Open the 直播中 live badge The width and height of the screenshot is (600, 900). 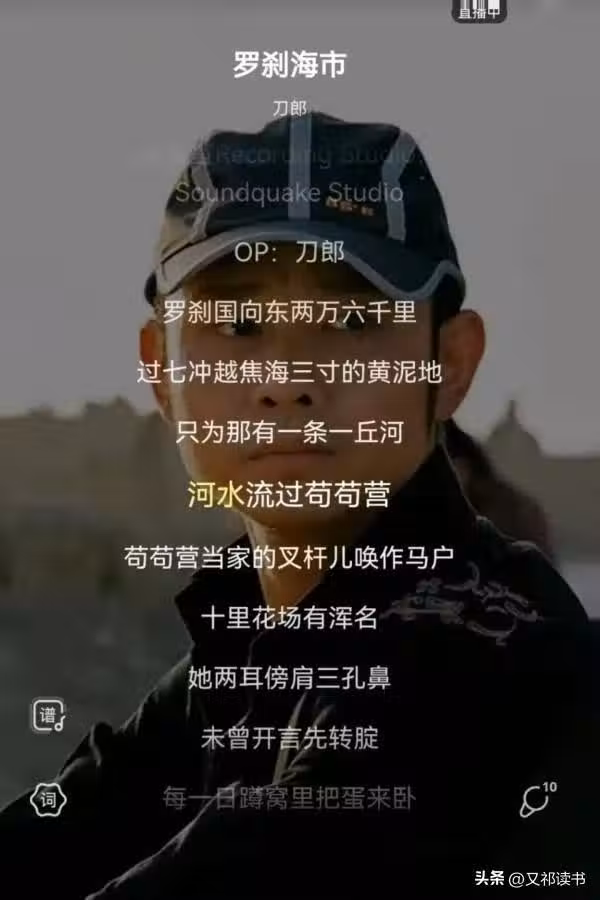pos(479,11)
